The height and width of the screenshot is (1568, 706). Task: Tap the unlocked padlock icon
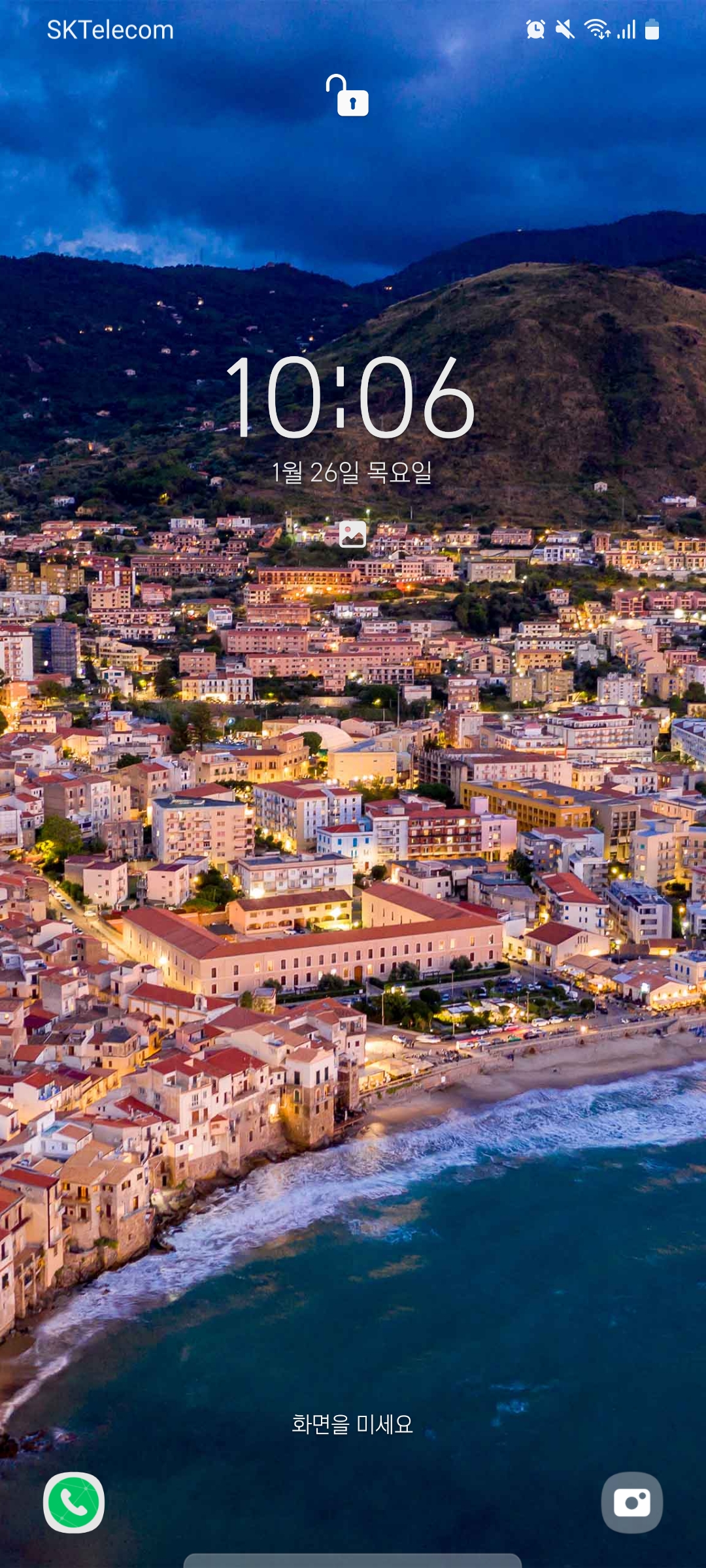348,96
